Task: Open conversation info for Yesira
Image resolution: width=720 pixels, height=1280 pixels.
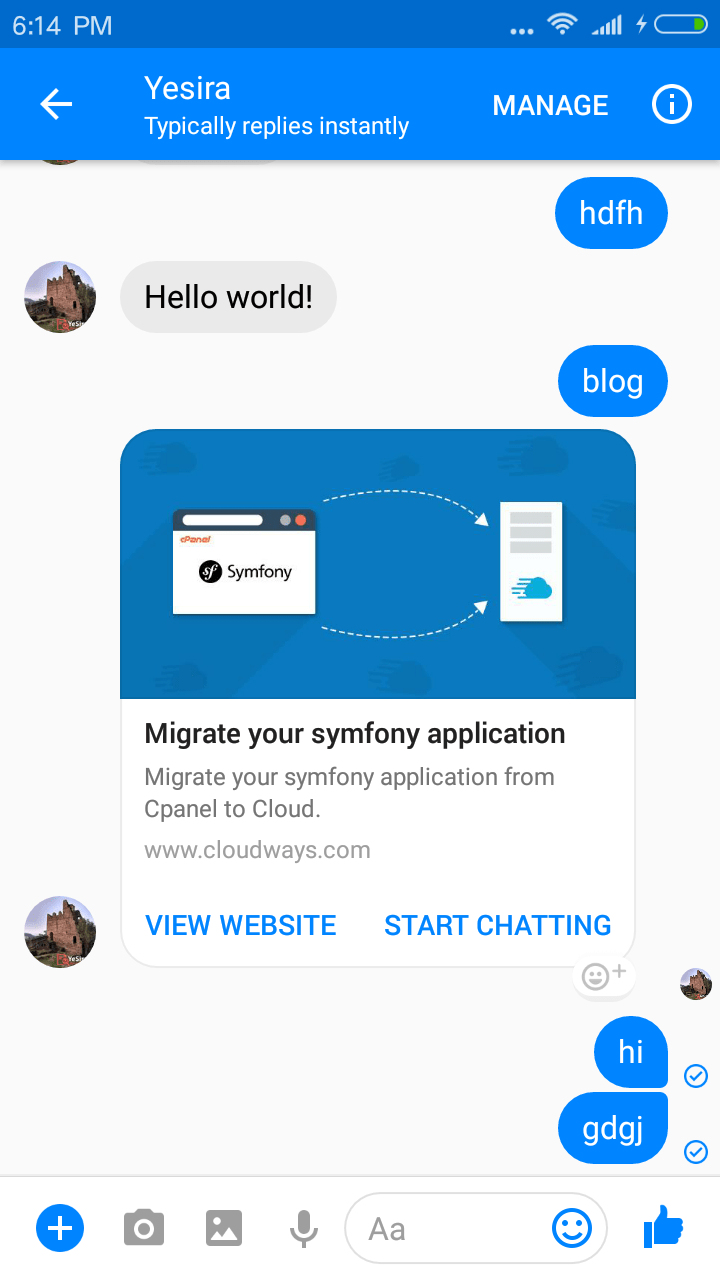Action: (672, 104)
